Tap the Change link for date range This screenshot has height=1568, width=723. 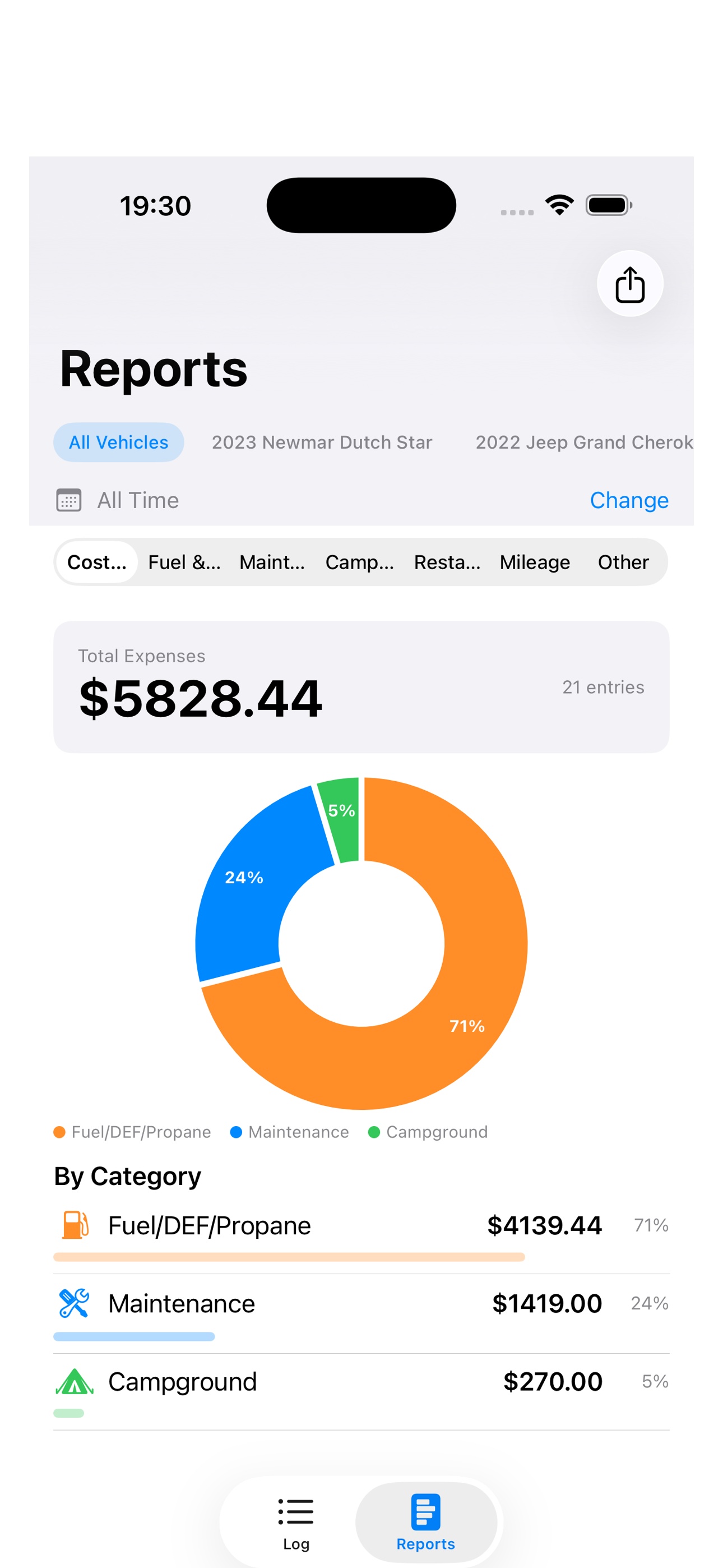pyautogui.click(x=629, y=500)
